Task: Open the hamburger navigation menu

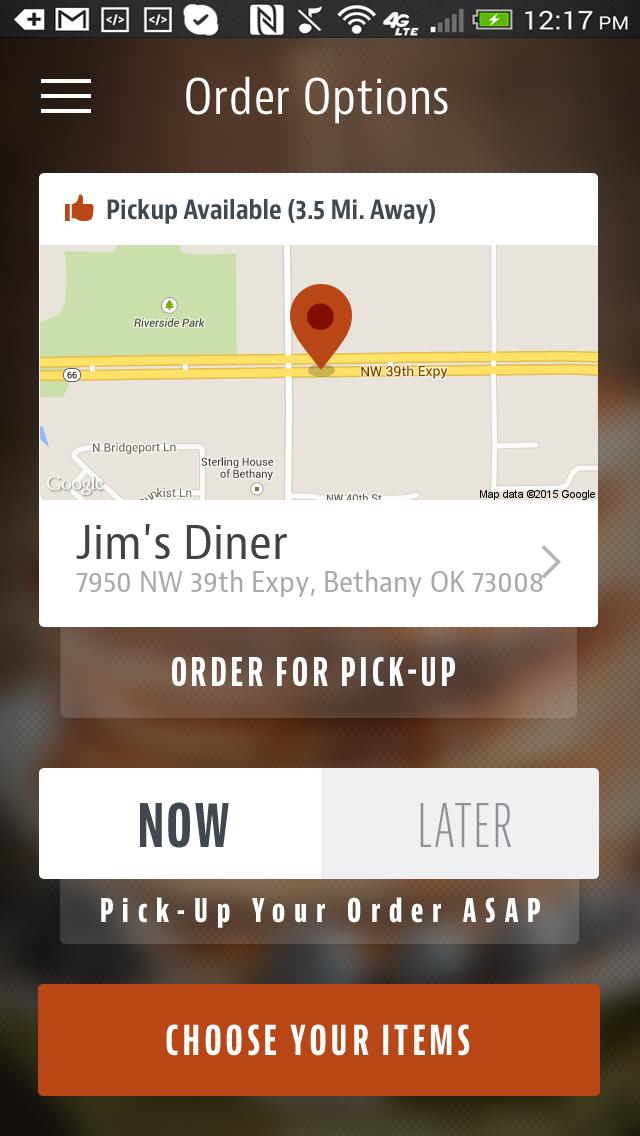Action: (66, 96)
